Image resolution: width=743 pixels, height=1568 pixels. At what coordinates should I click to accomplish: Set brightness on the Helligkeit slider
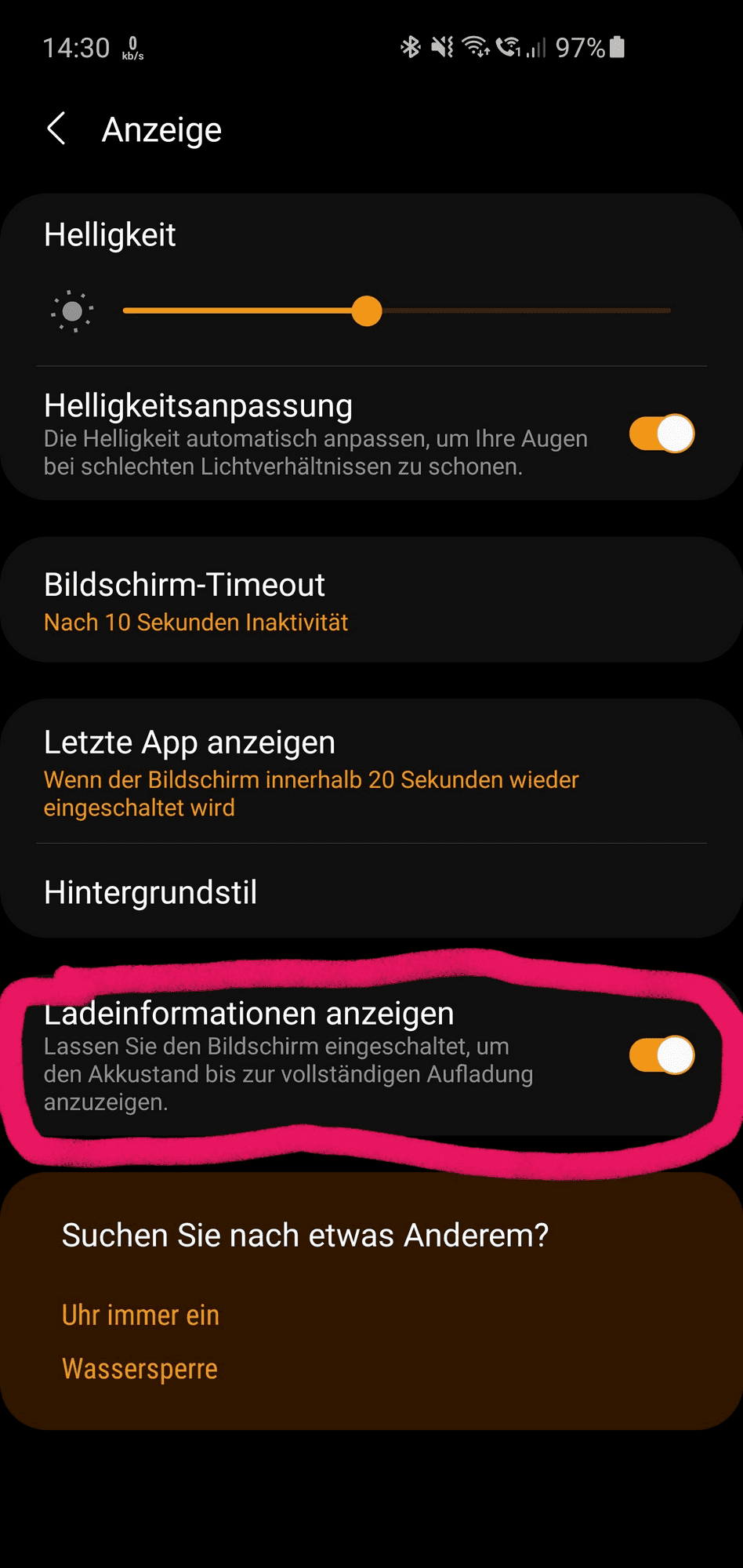[366, 310]
